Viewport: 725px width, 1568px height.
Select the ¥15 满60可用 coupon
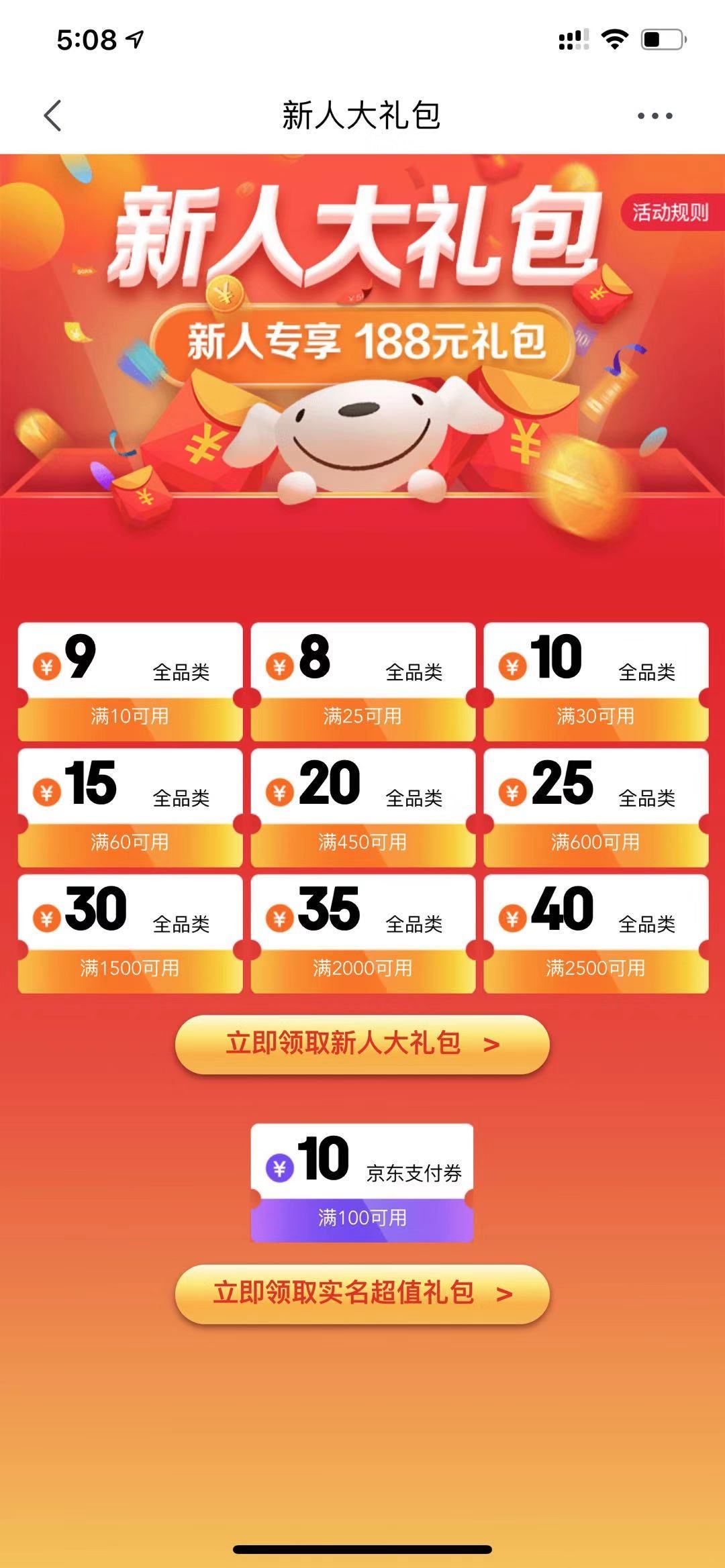[x=130, y=808]
